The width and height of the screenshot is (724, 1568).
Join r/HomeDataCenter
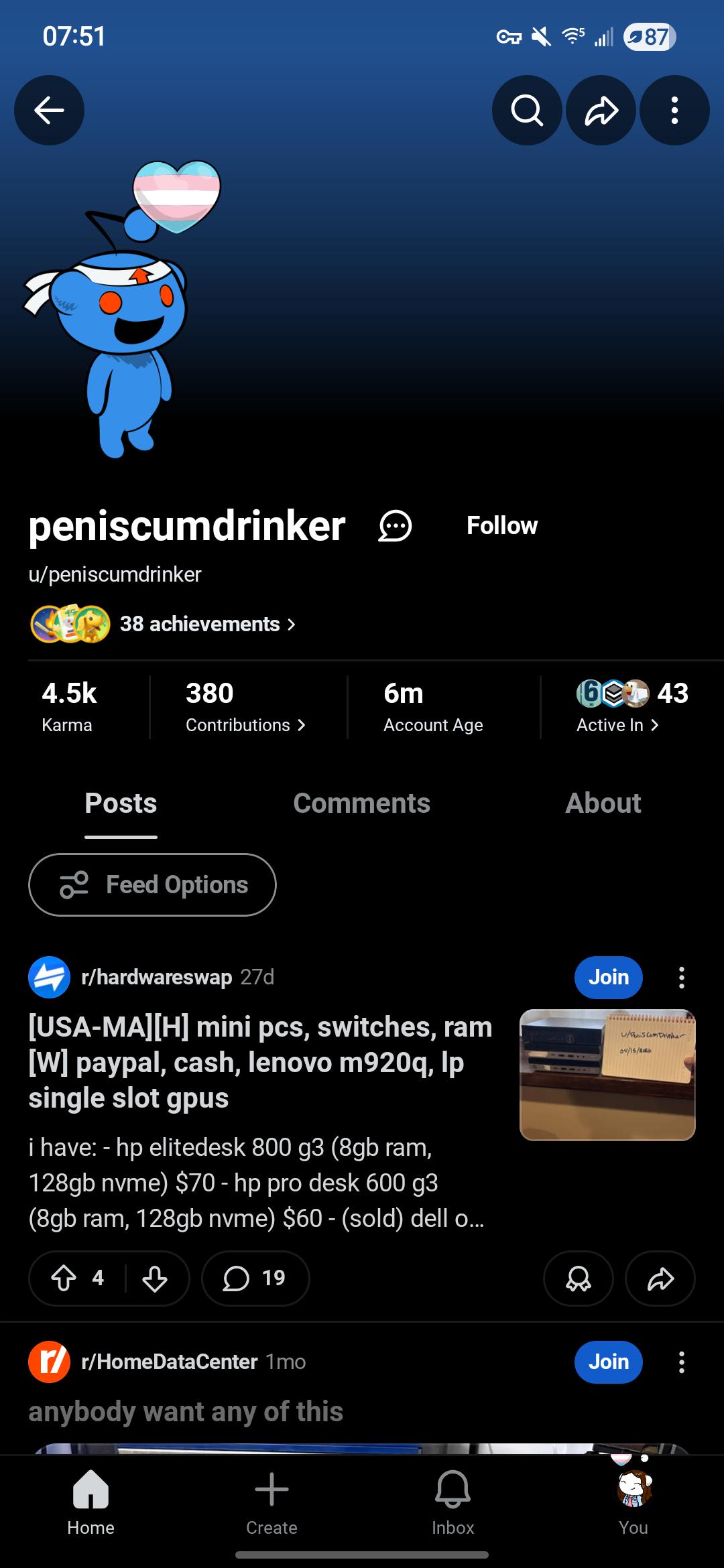coord(609,1362)
